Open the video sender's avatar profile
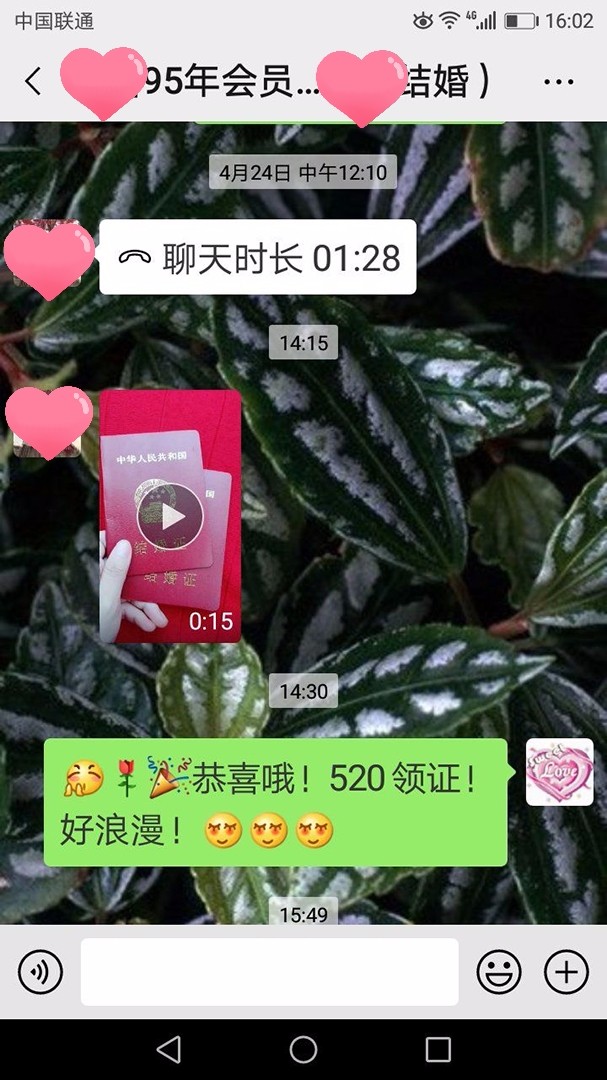The image size is (607, 1080). point(46,424)
